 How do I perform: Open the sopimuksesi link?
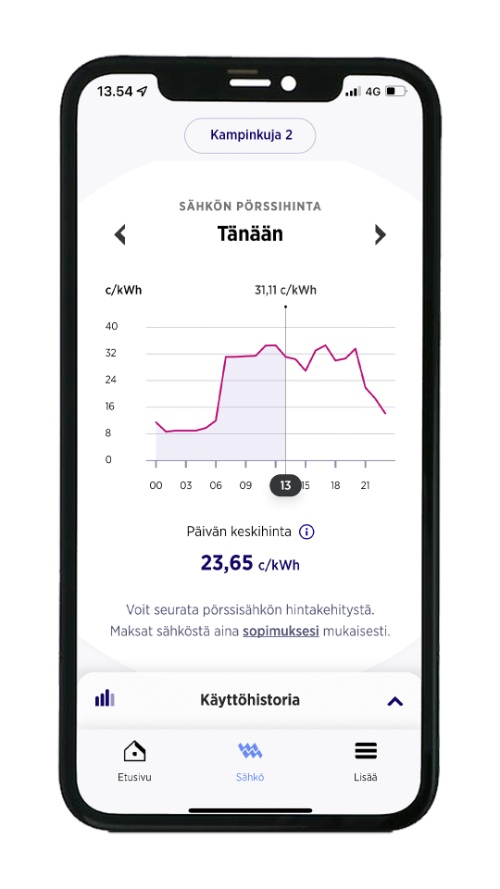[x=281, y=631]
